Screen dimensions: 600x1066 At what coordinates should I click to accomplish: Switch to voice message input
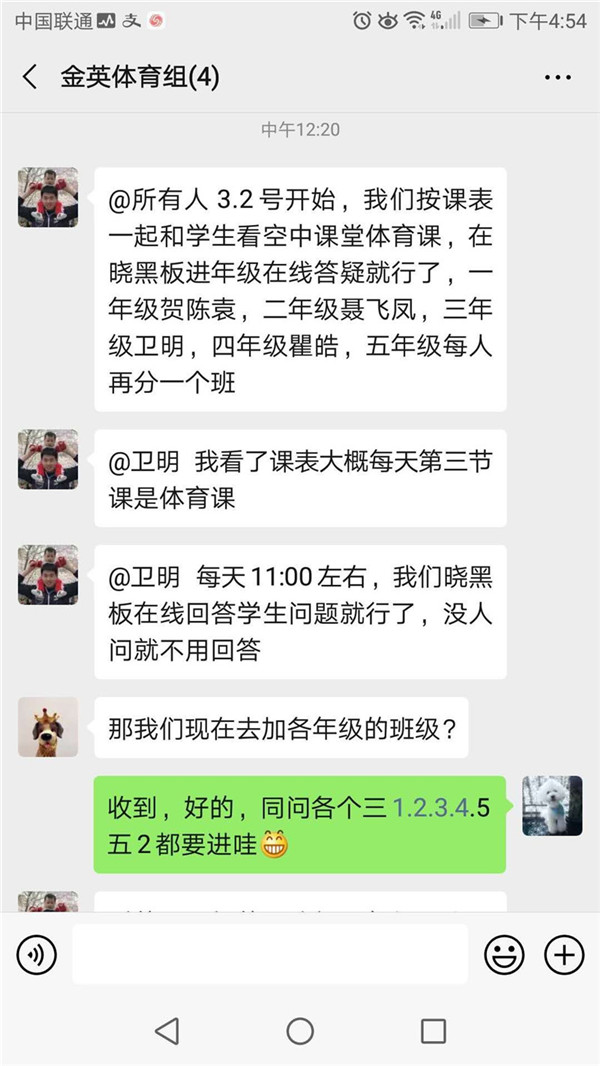click(x=36, y=955)
